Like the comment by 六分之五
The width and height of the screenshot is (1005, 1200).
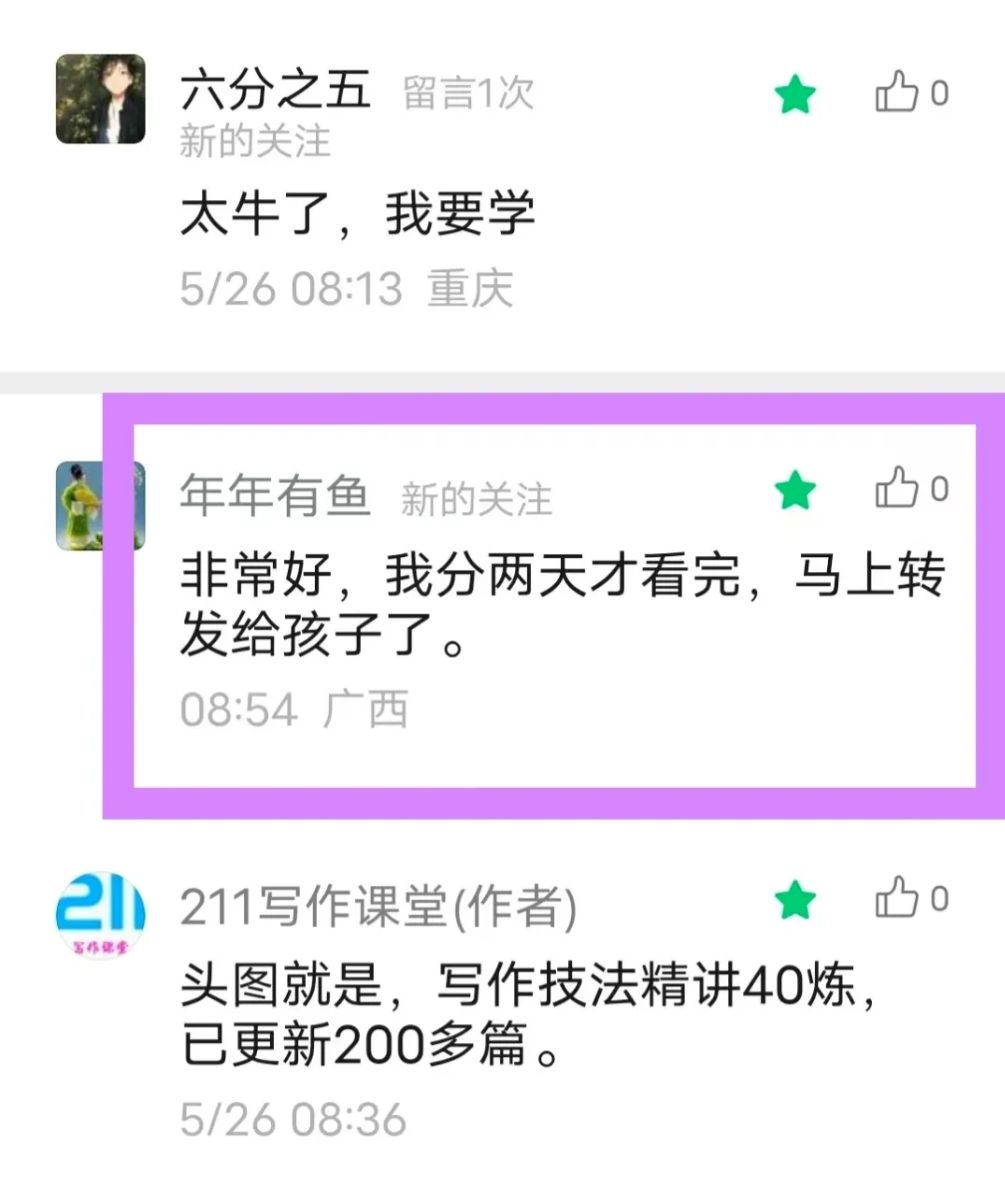897,95
